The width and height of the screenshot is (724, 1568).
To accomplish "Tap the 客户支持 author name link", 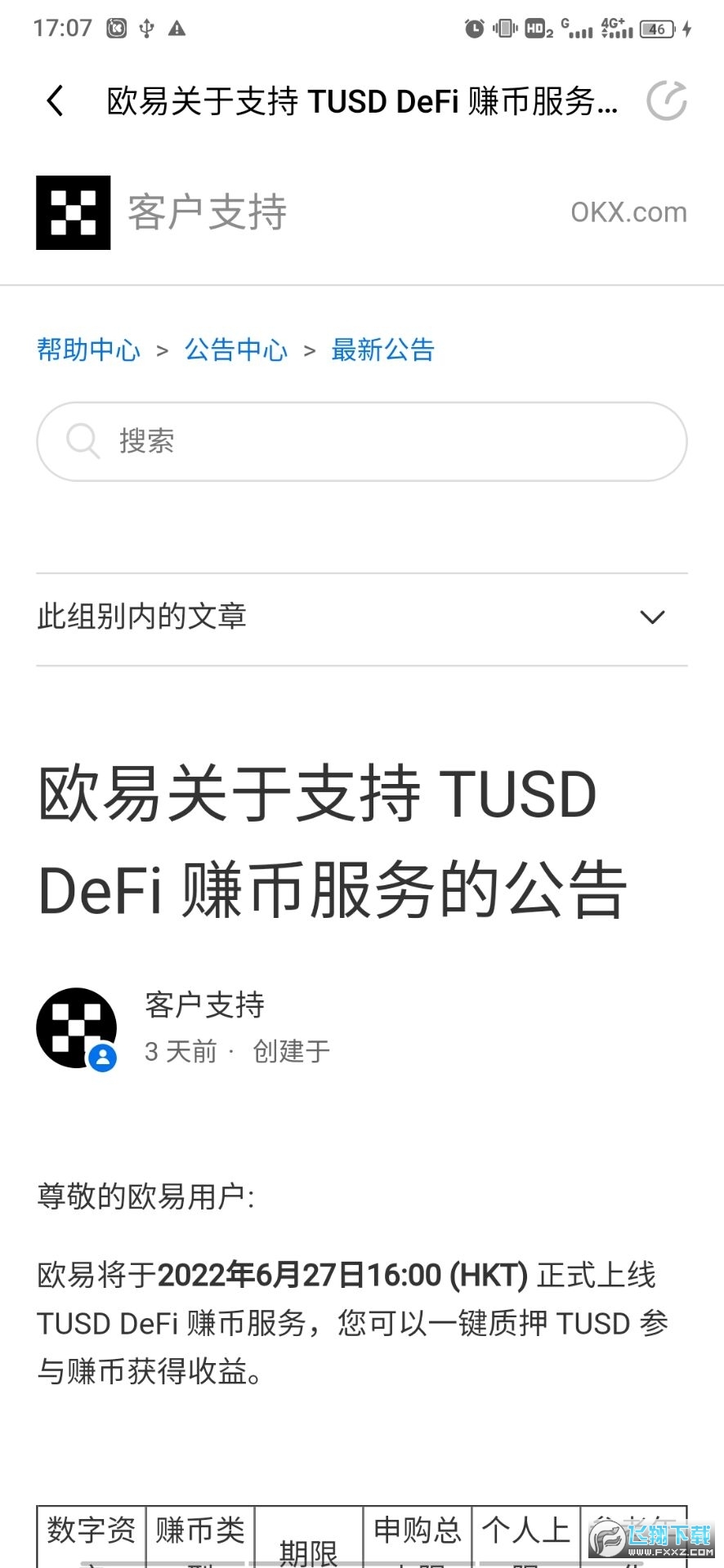I will [203, 1005].
